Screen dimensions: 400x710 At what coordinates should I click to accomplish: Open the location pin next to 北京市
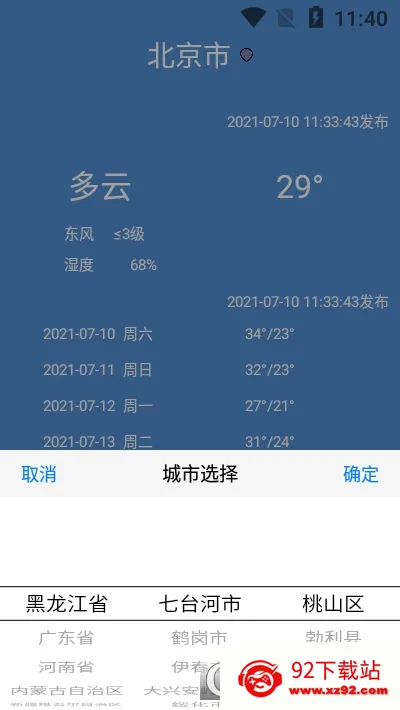[246, 55]
